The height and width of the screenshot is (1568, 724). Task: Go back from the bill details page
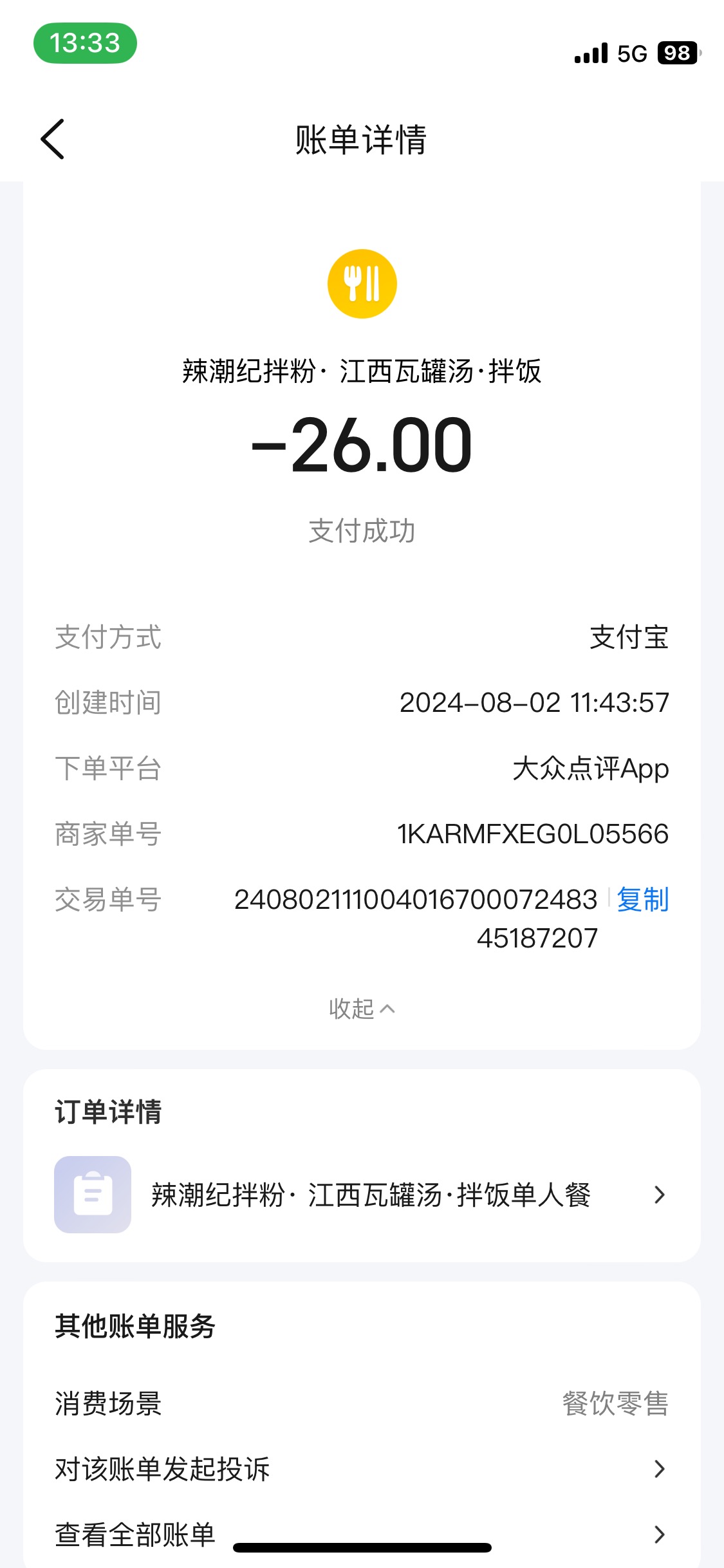coord(52,138)
